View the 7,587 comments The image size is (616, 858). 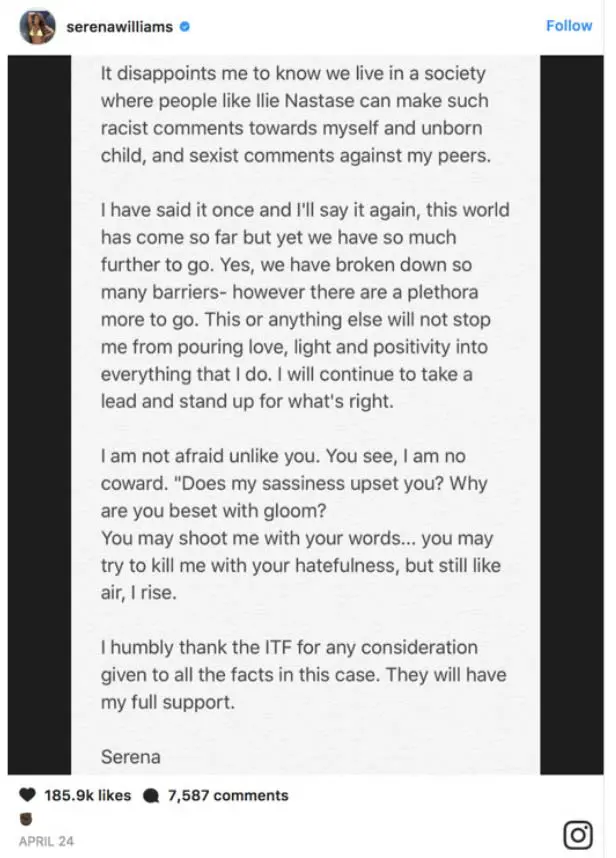(227, 796)
